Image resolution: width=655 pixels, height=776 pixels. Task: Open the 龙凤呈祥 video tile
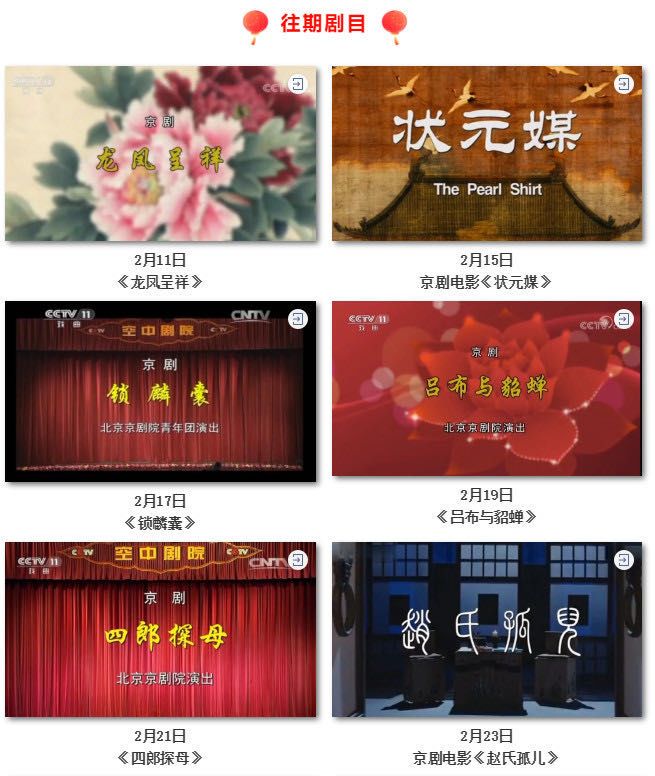point(160,155)
